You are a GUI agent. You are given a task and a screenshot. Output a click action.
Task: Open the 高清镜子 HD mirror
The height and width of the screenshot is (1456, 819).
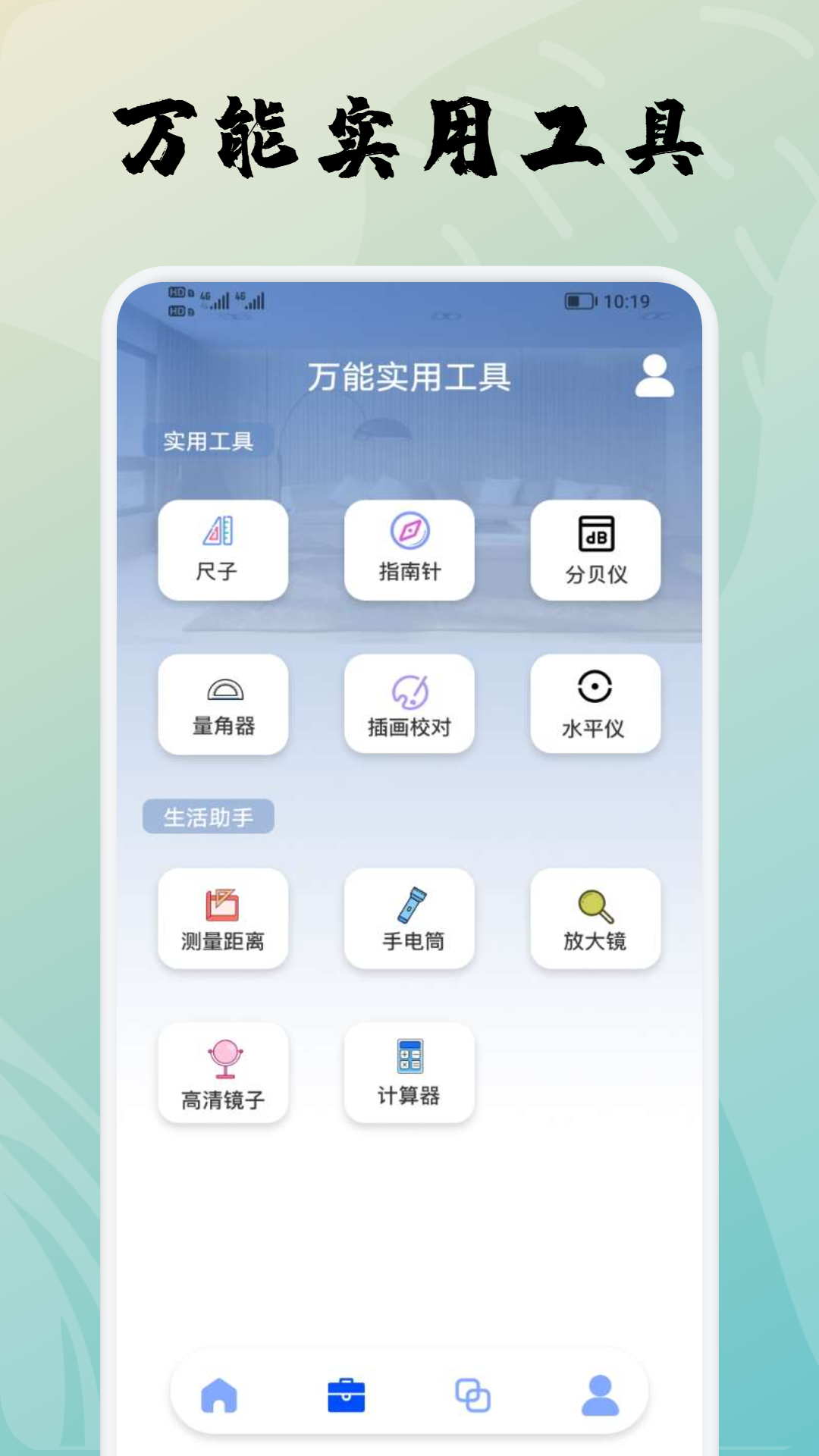pyautogui.click(x=223, y=1073)
